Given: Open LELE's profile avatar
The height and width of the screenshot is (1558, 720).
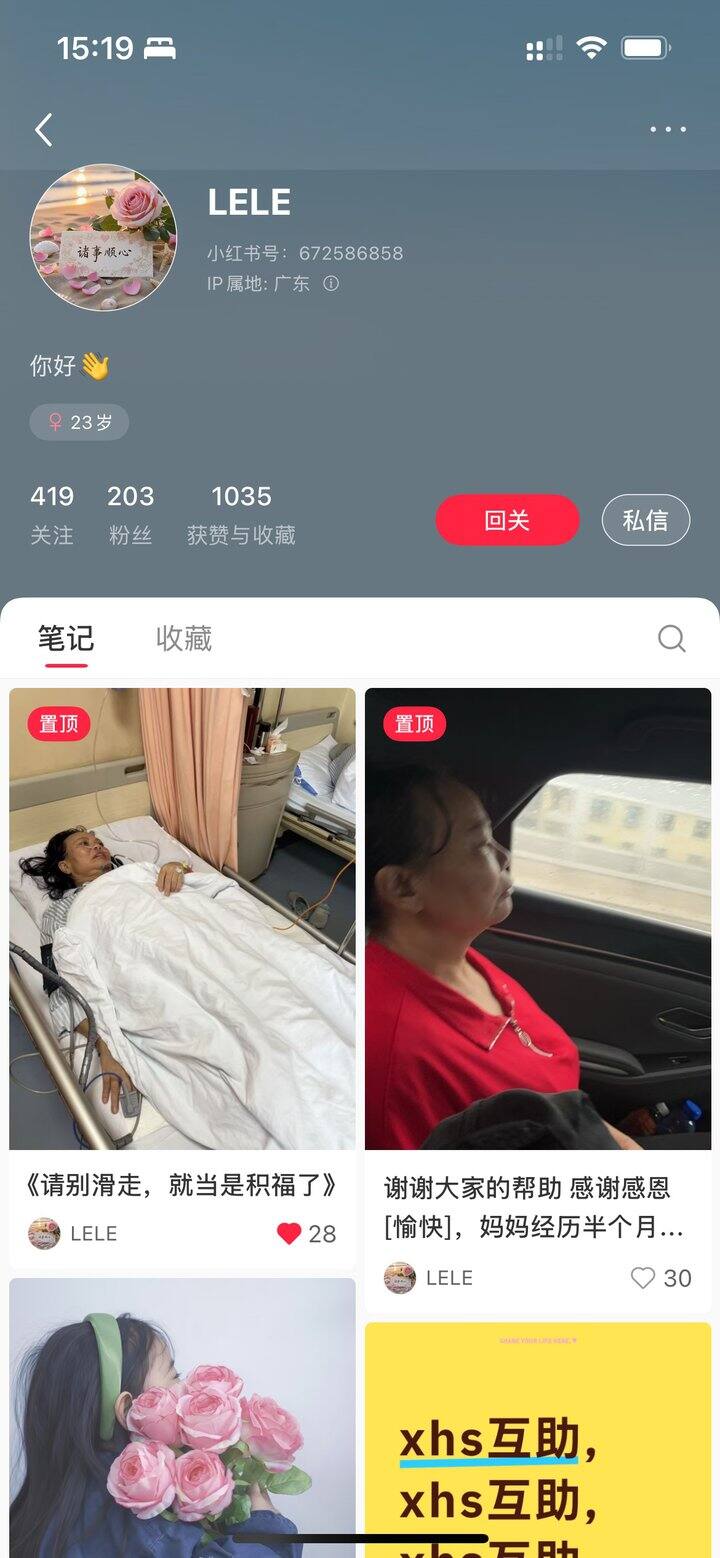Looking at the screenshot, I should [x=103, y=238].
